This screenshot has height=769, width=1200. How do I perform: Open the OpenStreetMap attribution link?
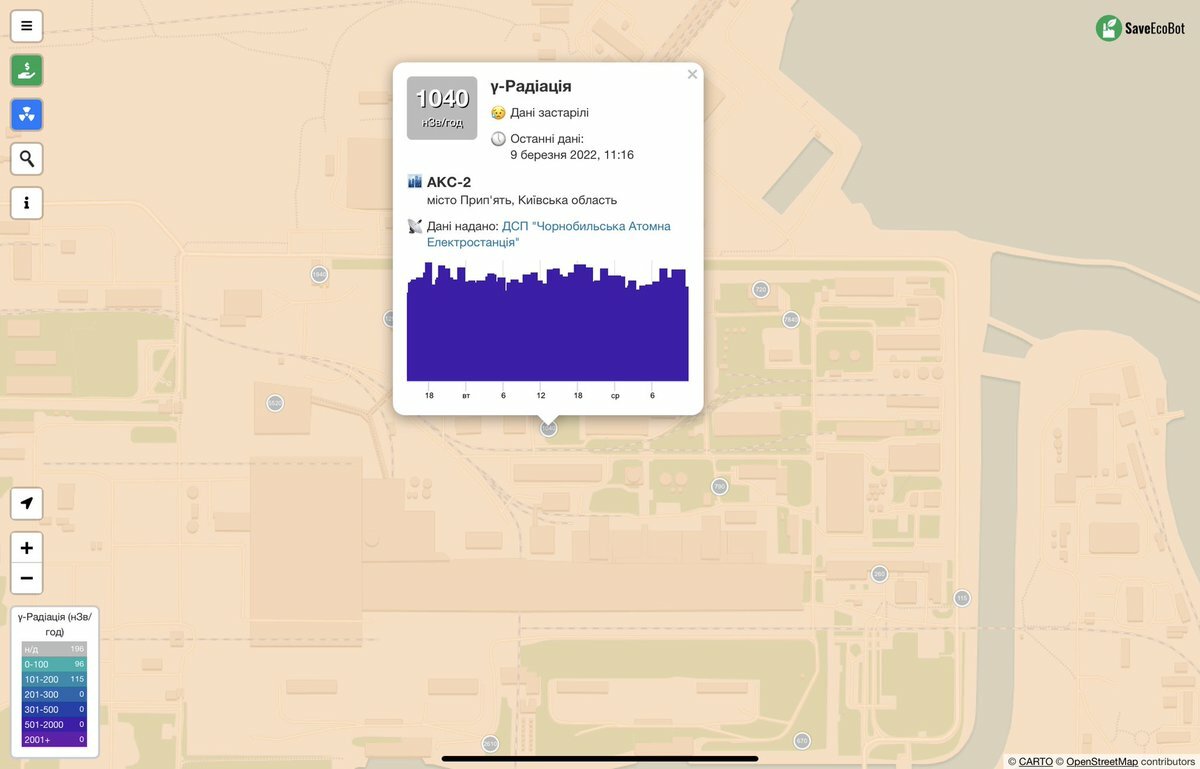(1101, 761)
